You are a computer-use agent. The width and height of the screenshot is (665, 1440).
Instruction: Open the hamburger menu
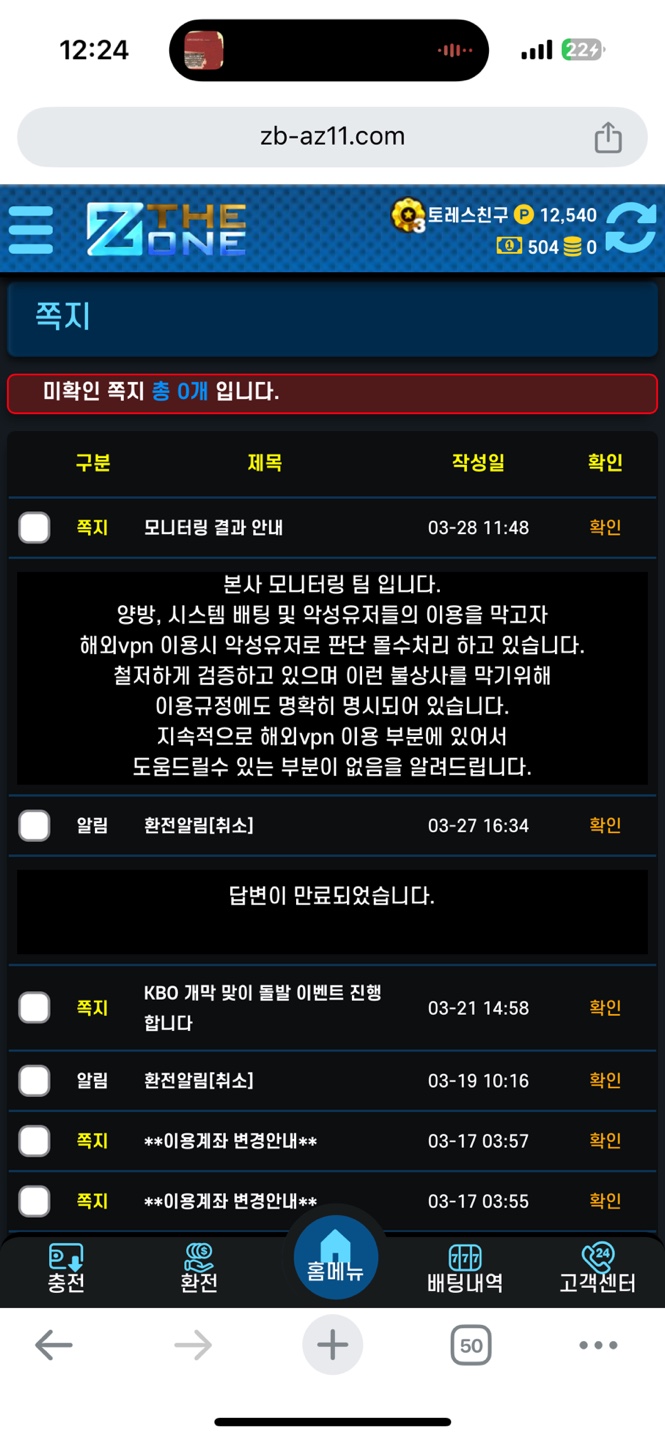(31, 229)
